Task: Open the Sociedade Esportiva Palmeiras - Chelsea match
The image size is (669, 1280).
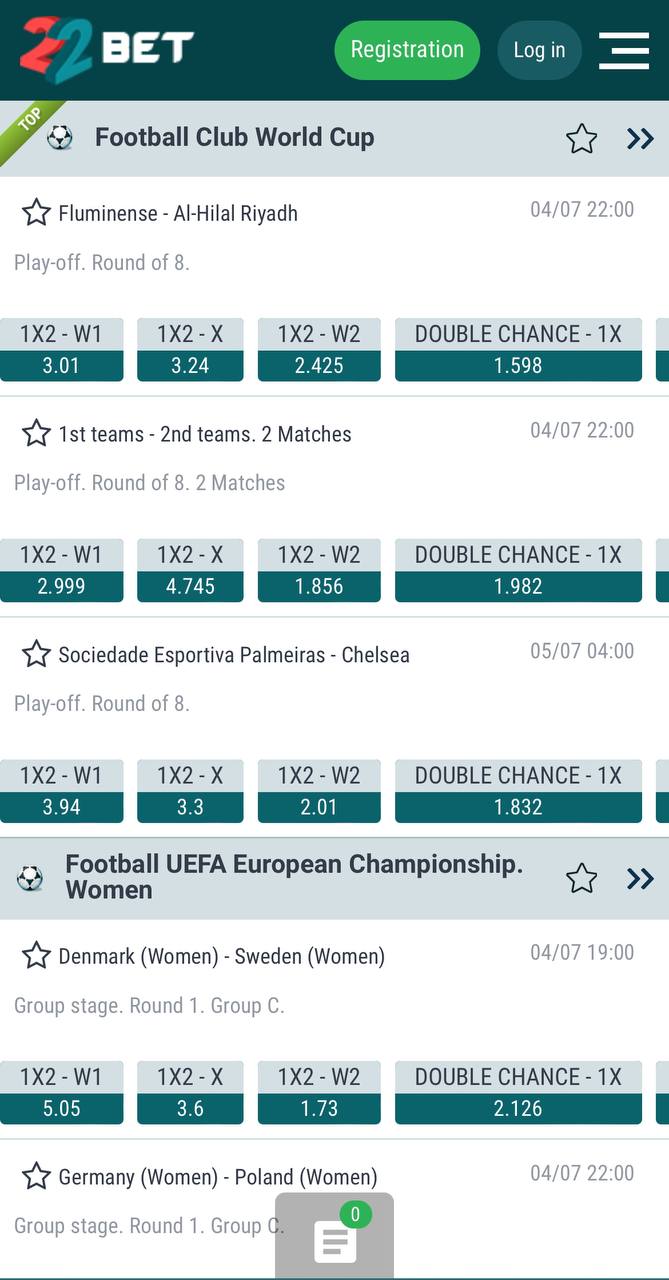Action: point(234,655)
